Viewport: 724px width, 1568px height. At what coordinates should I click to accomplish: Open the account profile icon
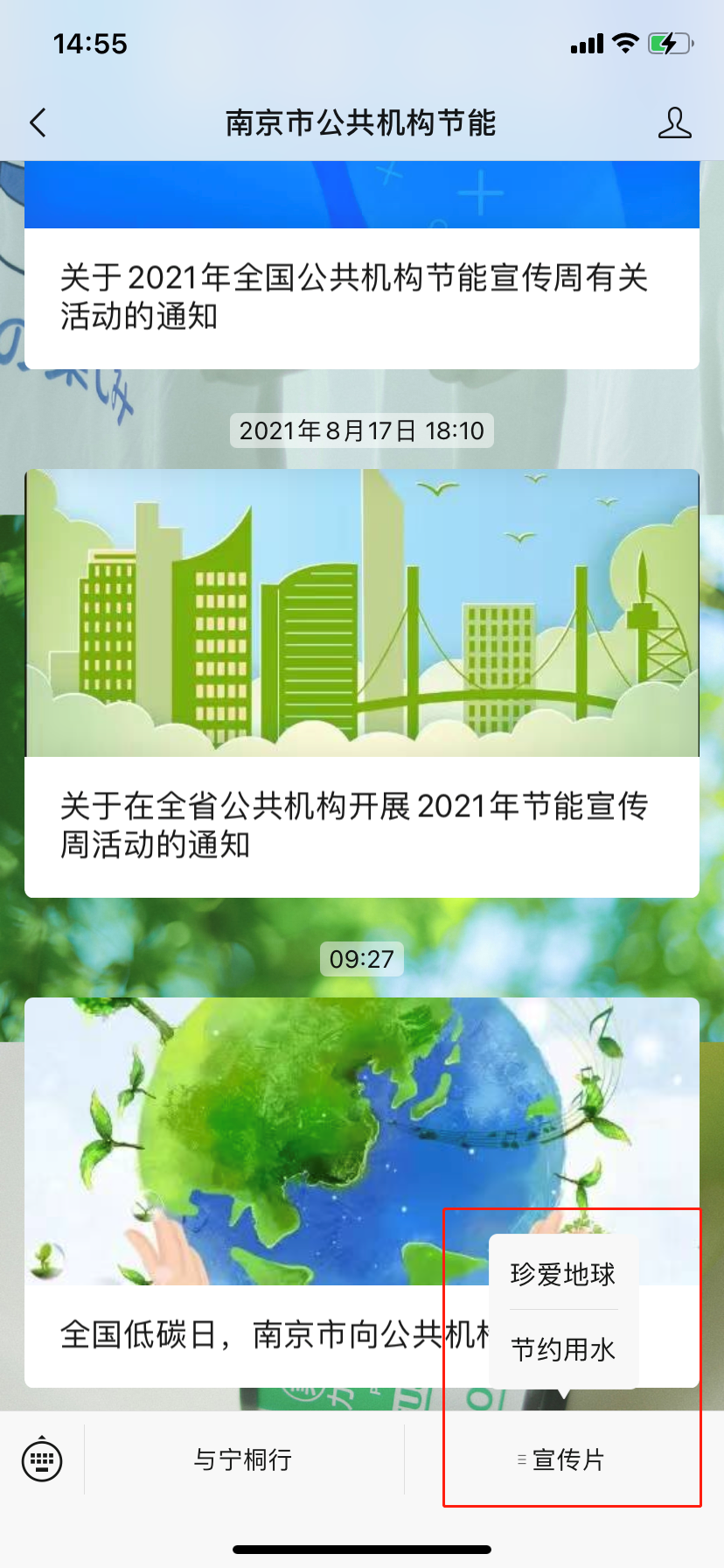(674, 123)
